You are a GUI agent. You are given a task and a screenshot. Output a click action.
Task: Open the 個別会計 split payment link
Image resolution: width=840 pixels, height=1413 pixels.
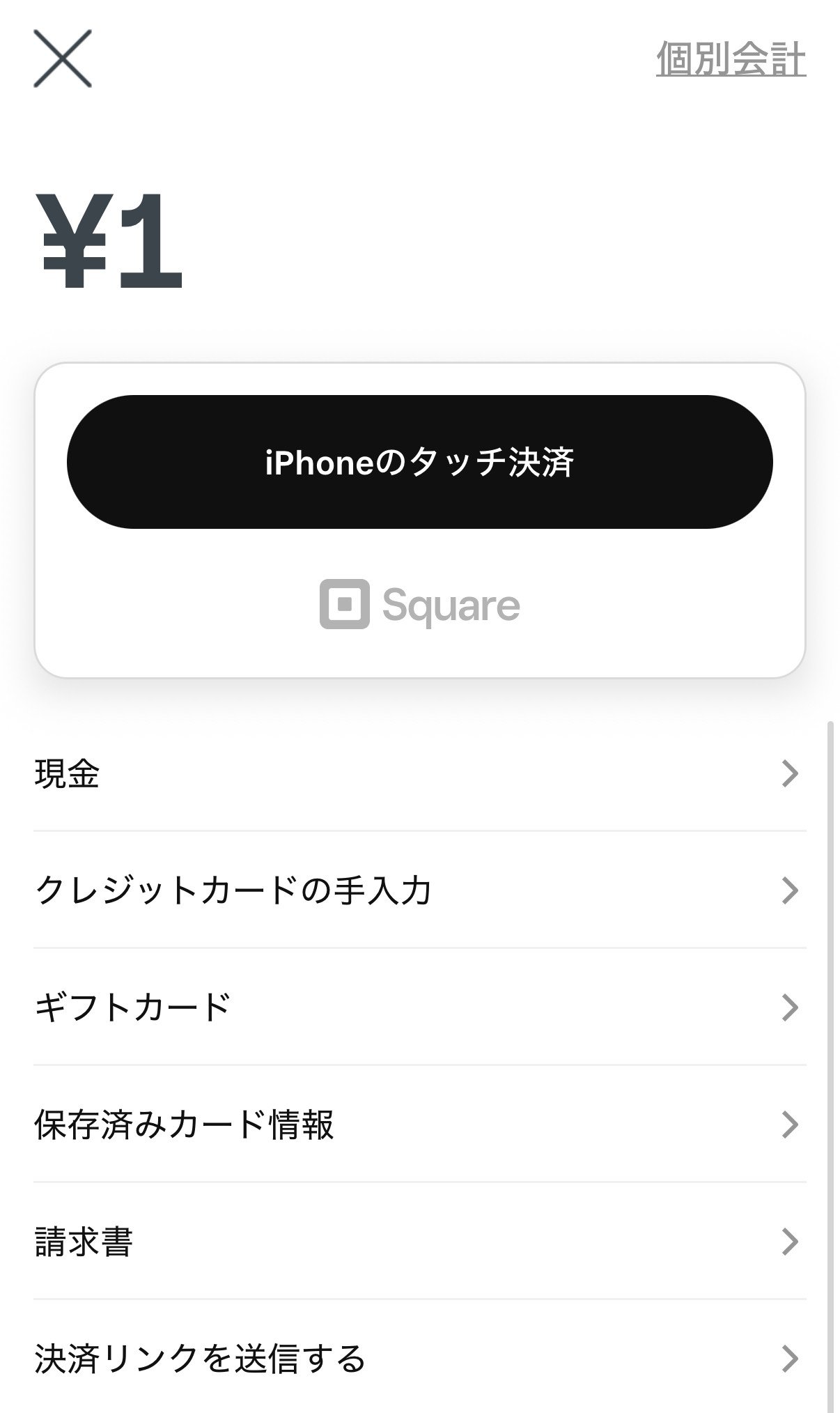click(731, 59)
